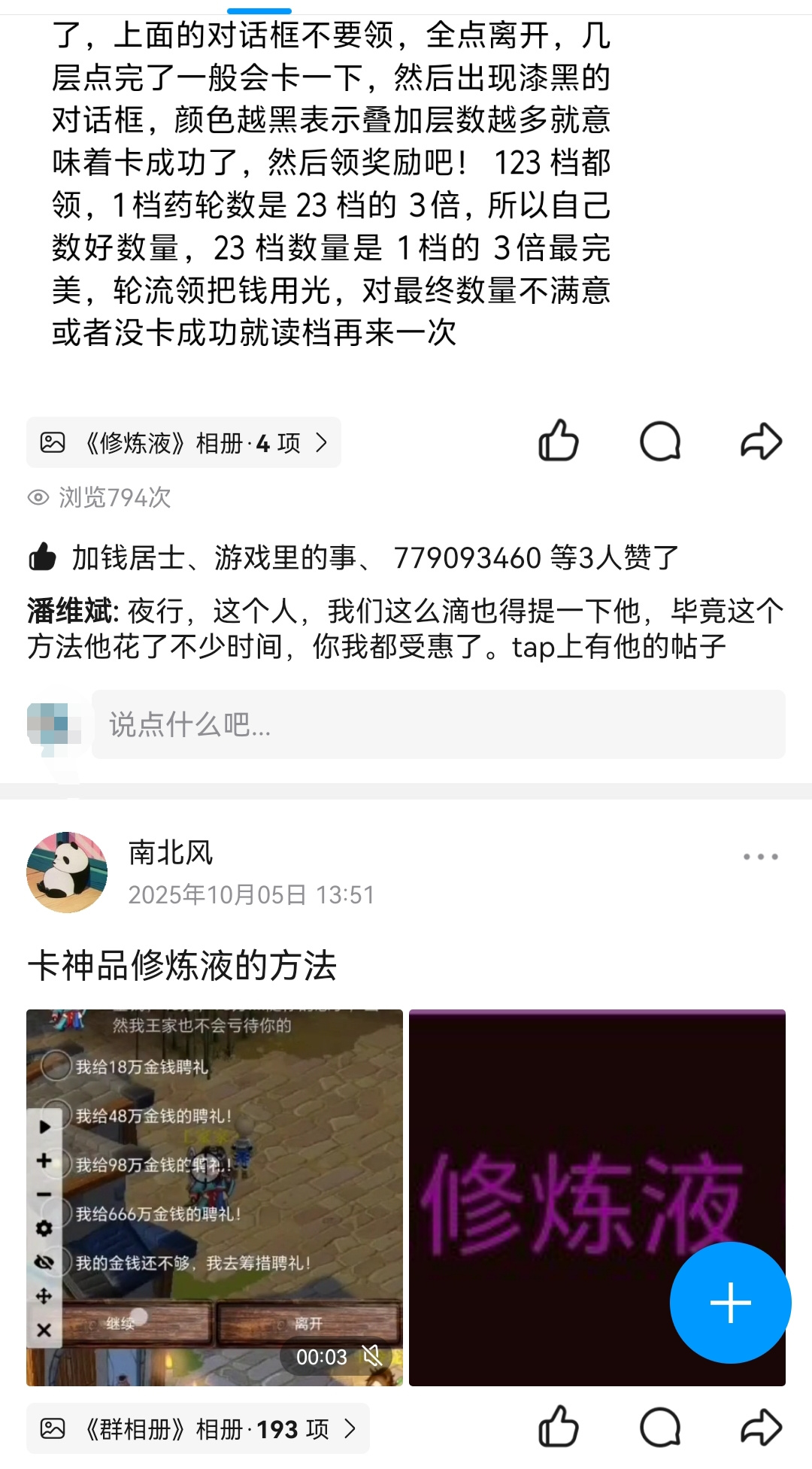This screenshot has height=1469, width=812.
Task: Comment on the post with 《修炼液》 album
Action: [660, 441]
